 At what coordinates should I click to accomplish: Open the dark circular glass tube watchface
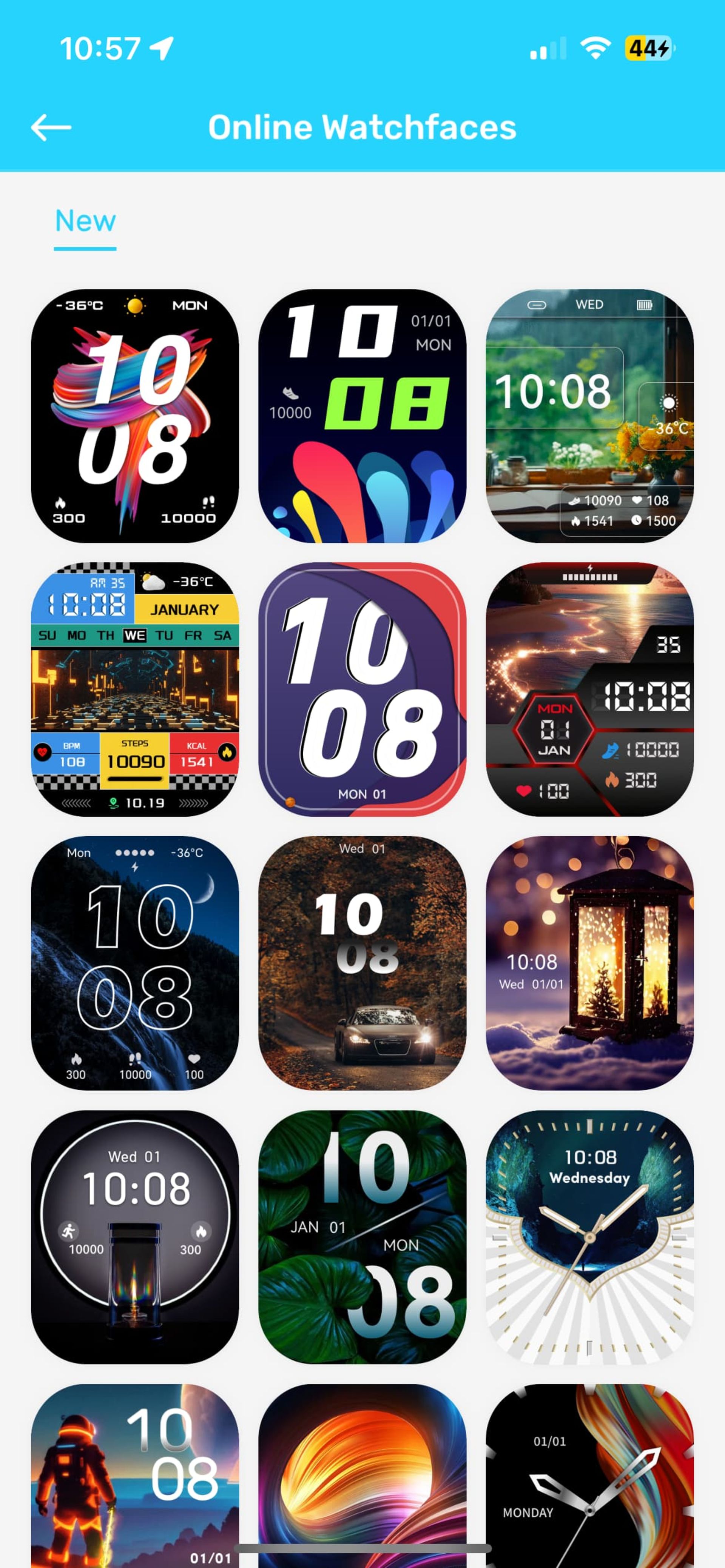[x=135, y=1237]
